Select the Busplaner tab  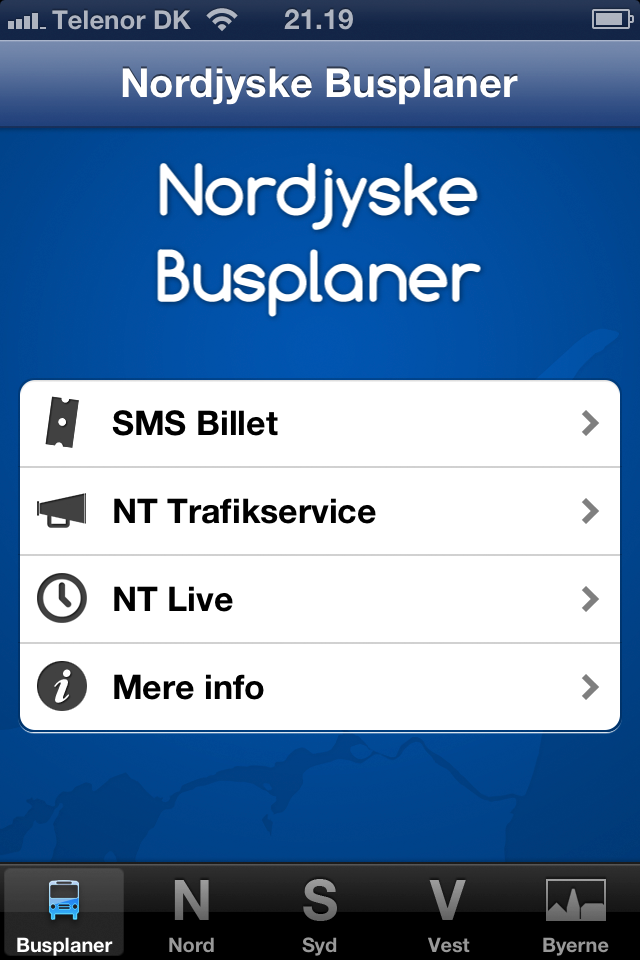click(64, 912)
